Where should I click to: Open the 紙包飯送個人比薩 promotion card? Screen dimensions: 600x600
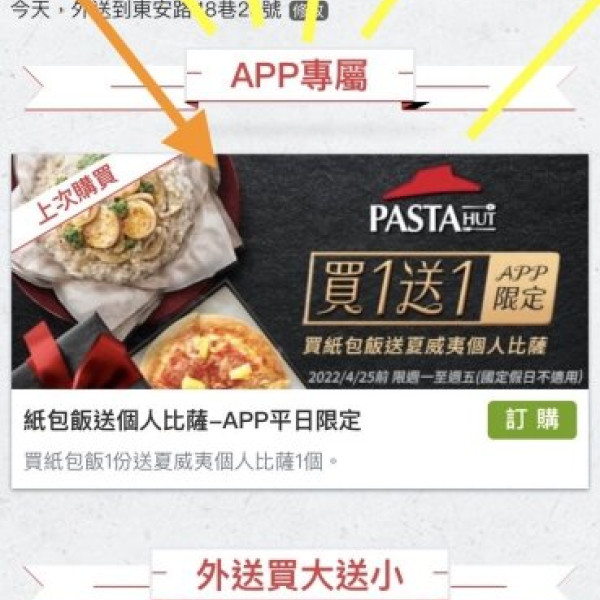[299, 272]
